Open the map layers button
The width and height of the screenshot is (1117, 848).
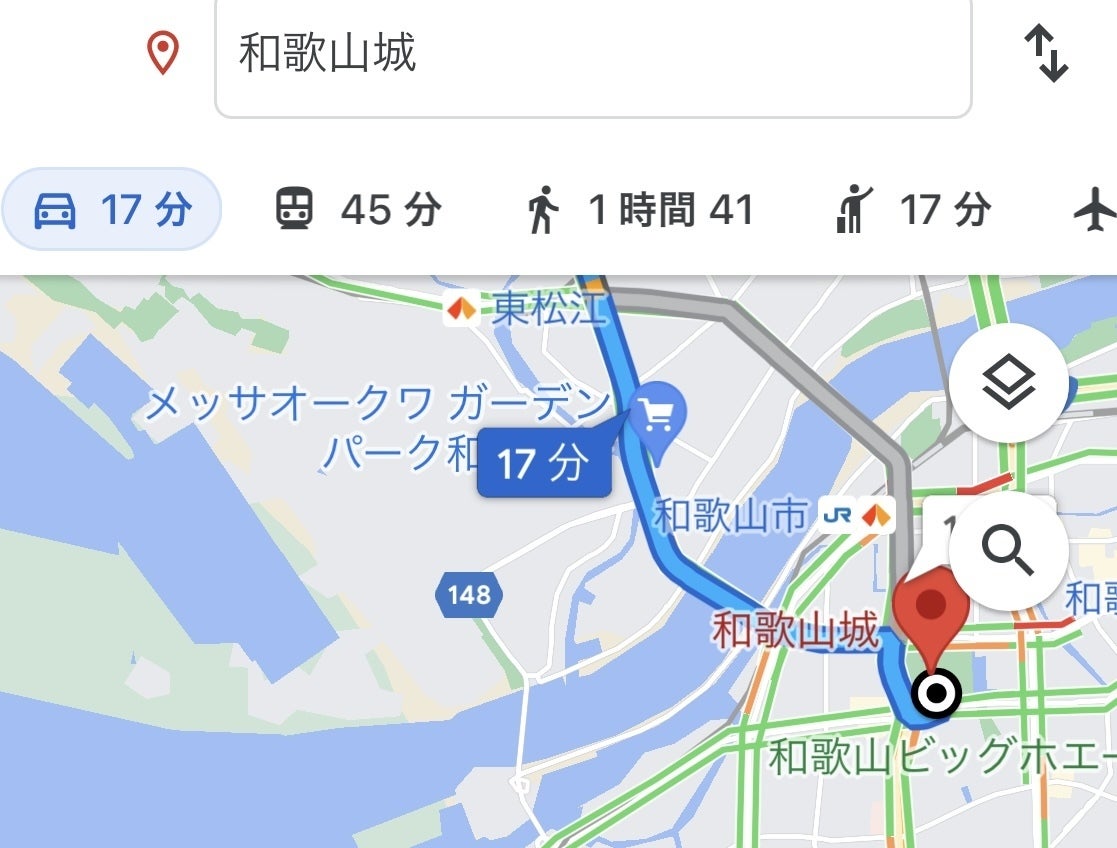coord(1008,383)
